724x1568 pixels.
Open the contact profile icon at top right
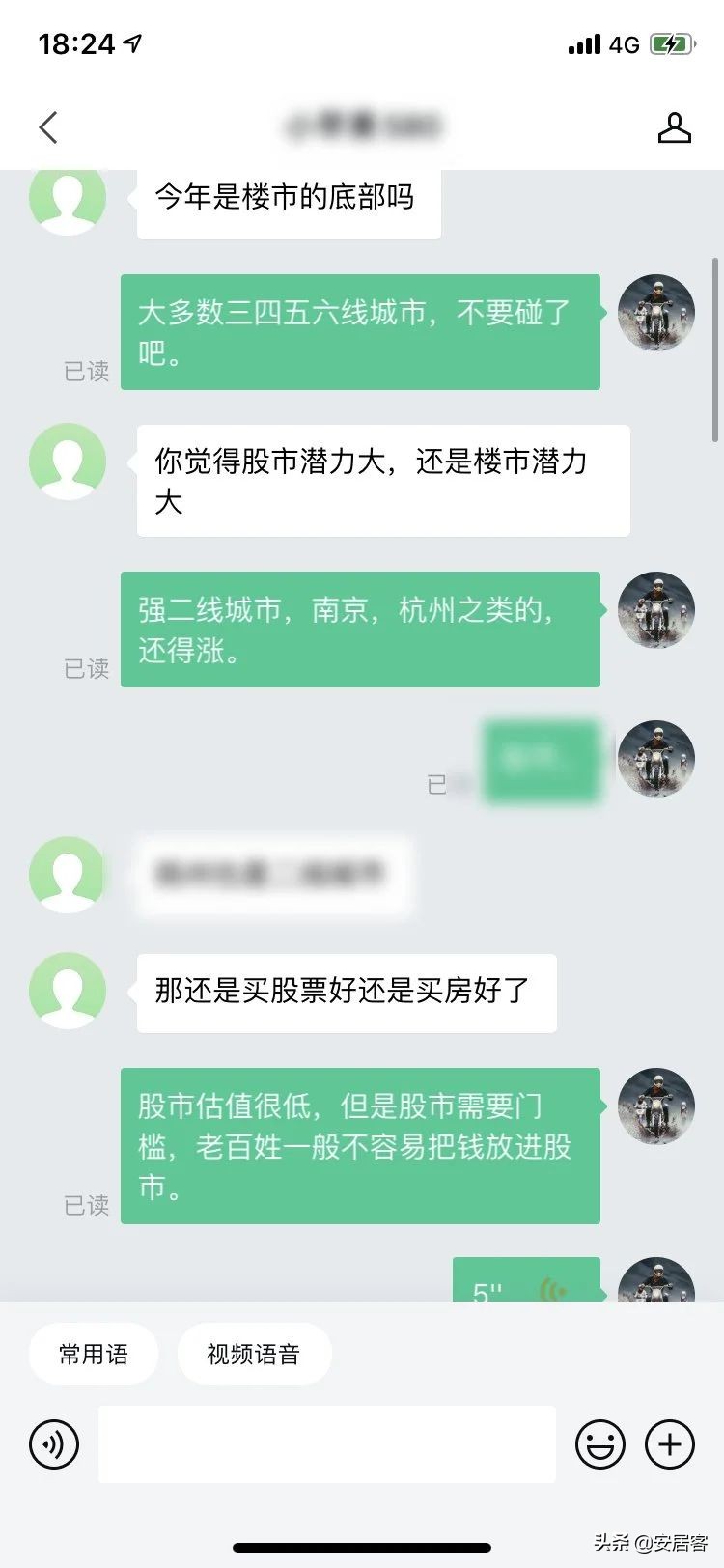676,126
